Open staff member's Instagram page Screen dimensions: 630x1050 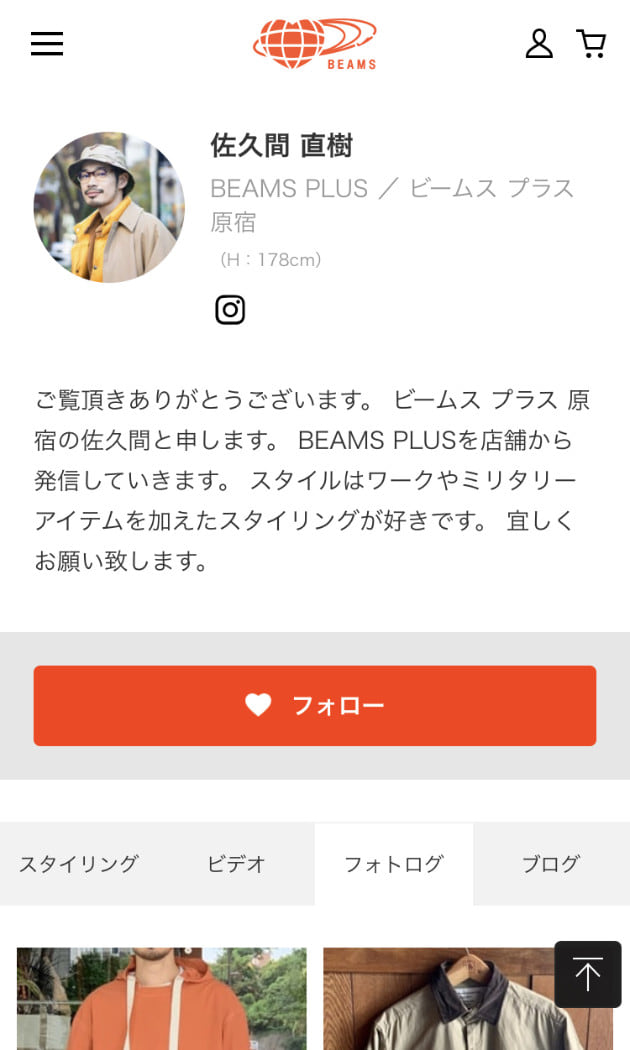230,310
